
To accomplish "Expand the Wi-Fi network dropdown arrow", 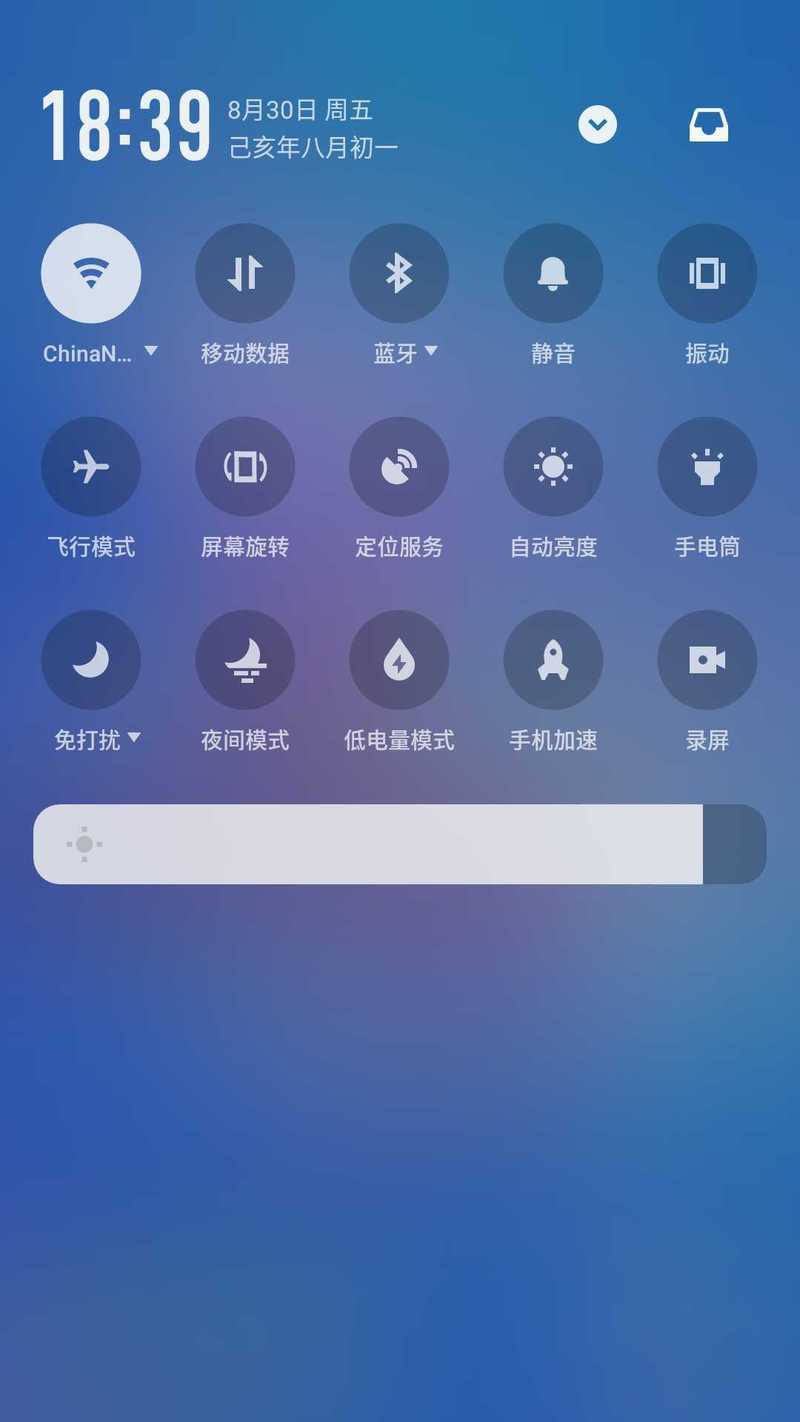I will 151,351.
